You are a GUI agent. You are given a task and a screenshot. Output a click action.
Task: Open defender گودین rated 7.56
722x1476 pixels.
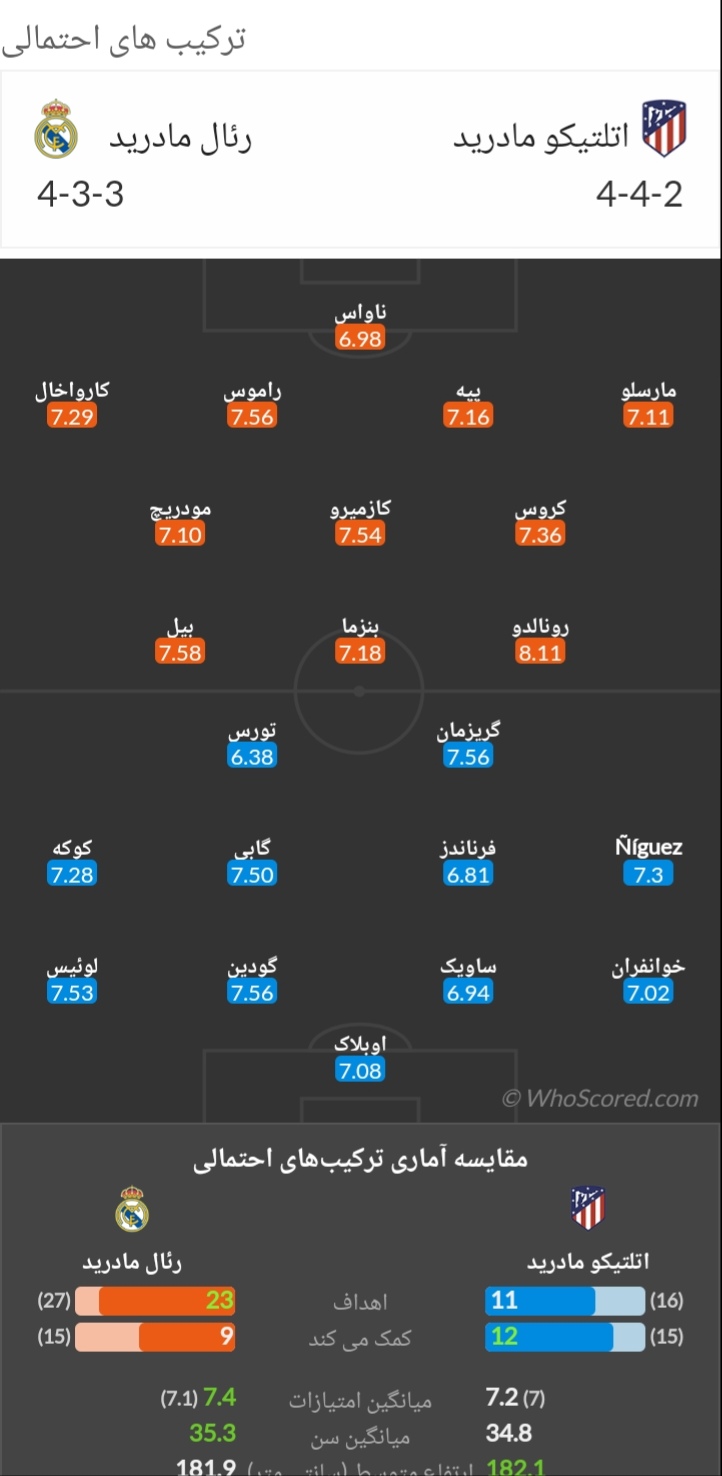(x=252, y=981)
